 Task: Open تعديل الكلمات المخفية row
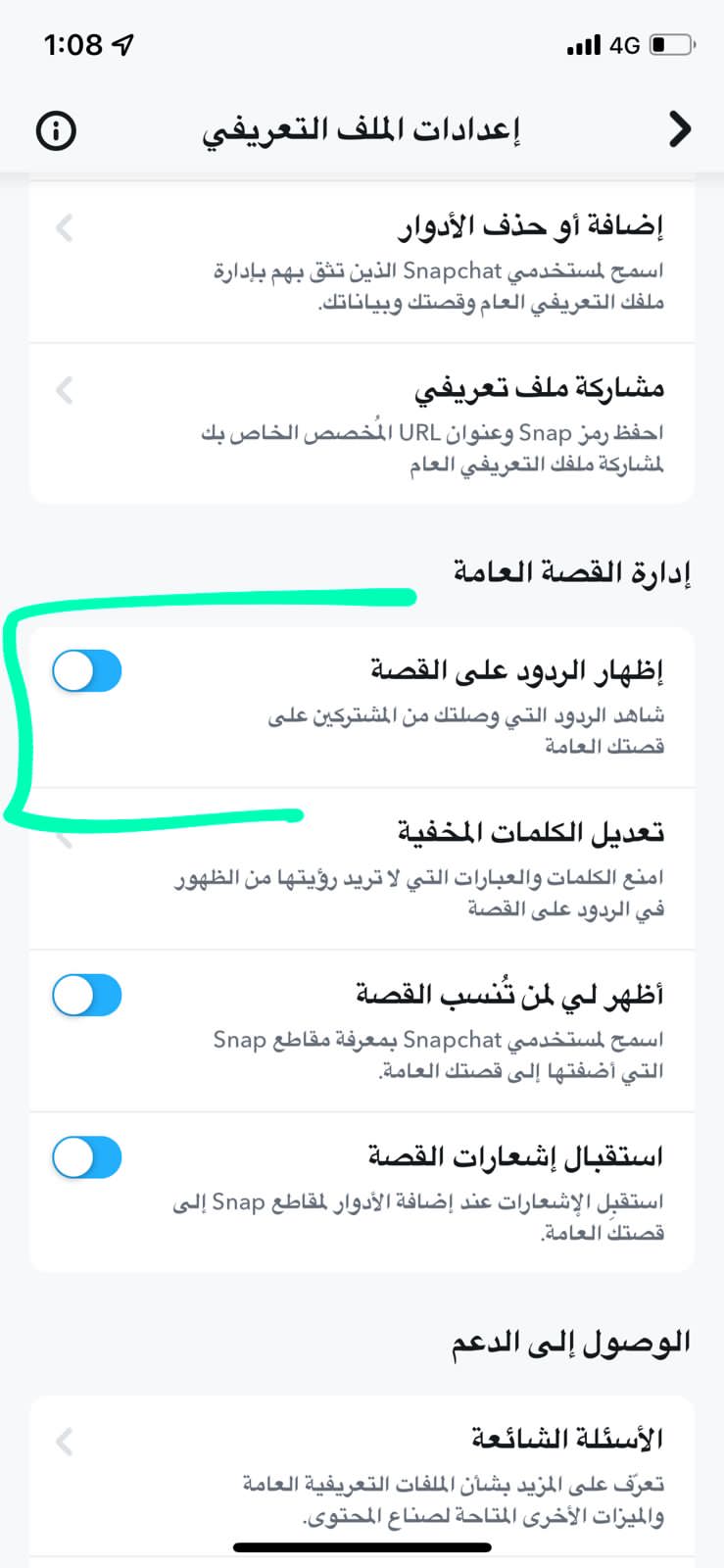click(362, 869)
